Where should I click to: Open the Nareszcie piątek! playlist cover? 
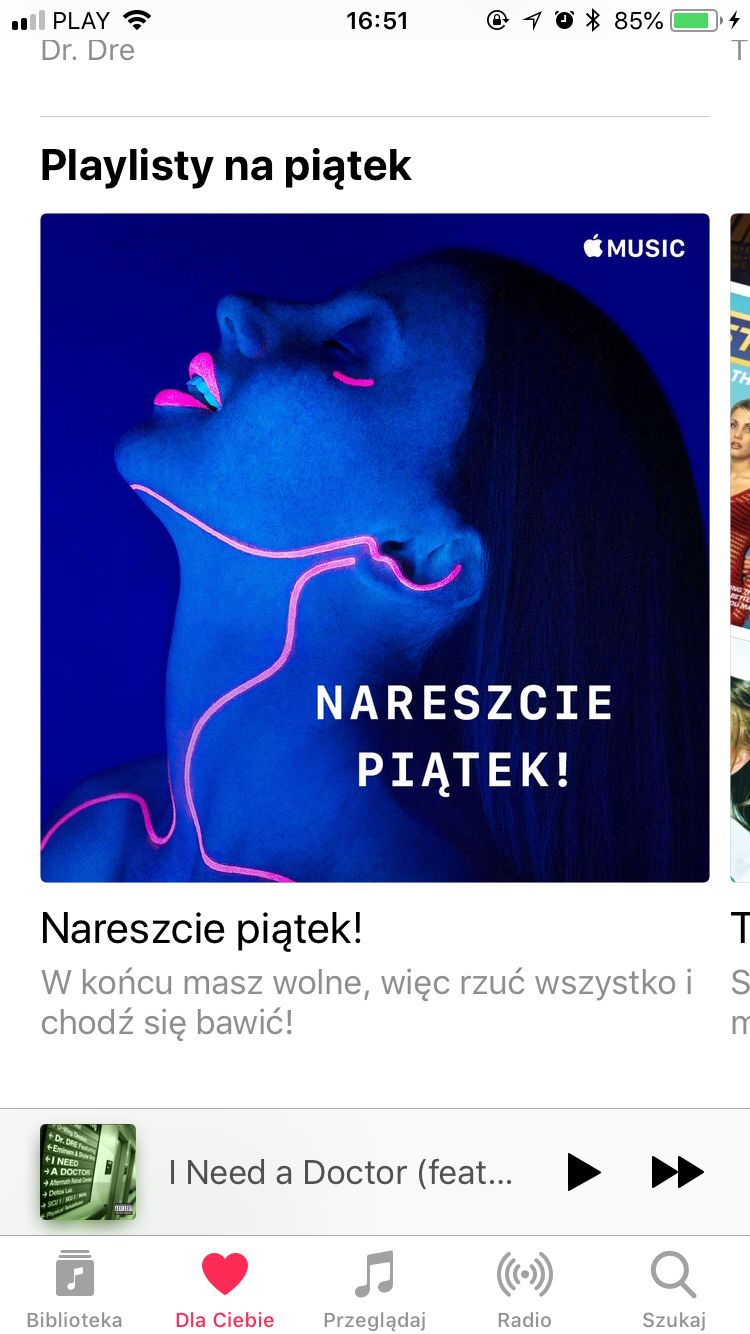click(x=375, y=548)
